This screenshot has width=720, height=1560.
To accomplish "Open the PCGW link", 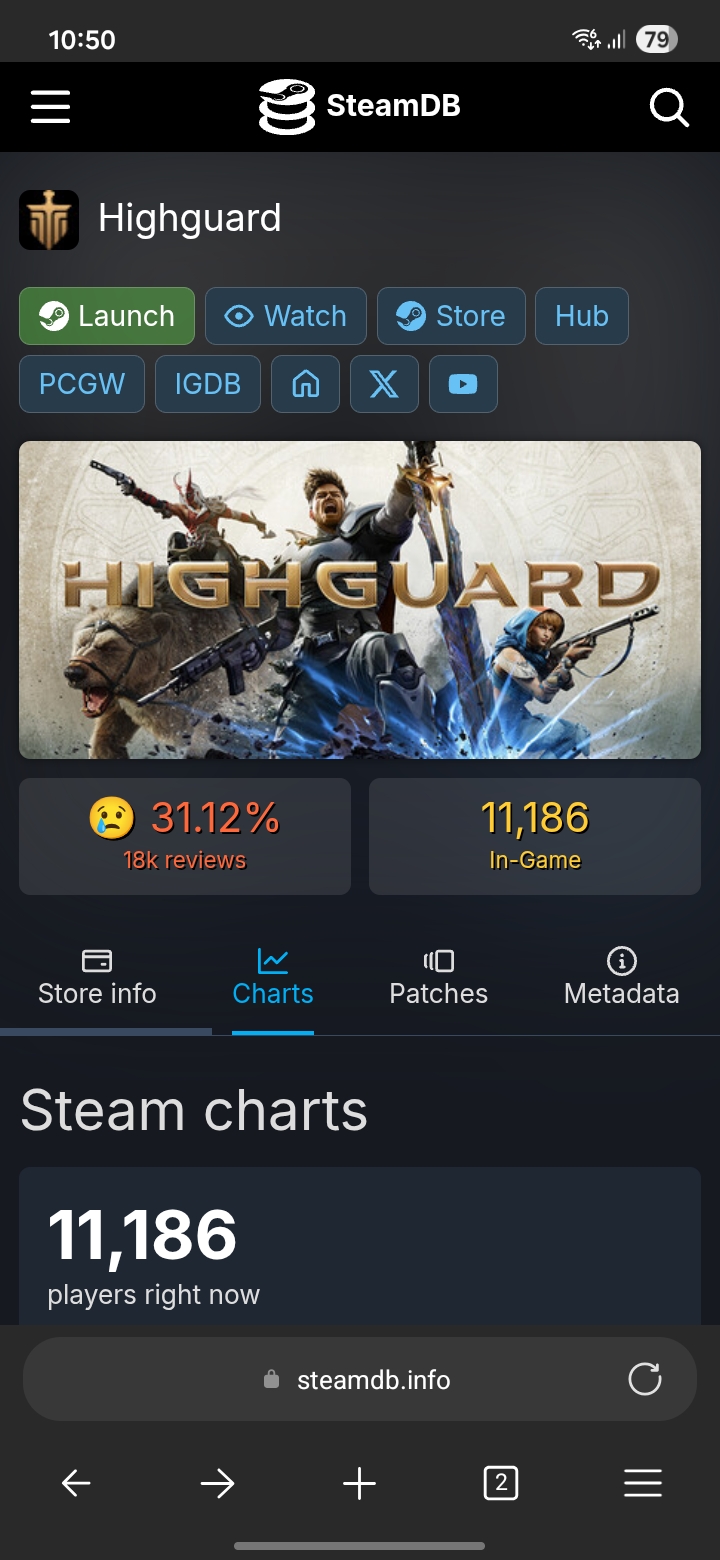I will tap(82, 384).
